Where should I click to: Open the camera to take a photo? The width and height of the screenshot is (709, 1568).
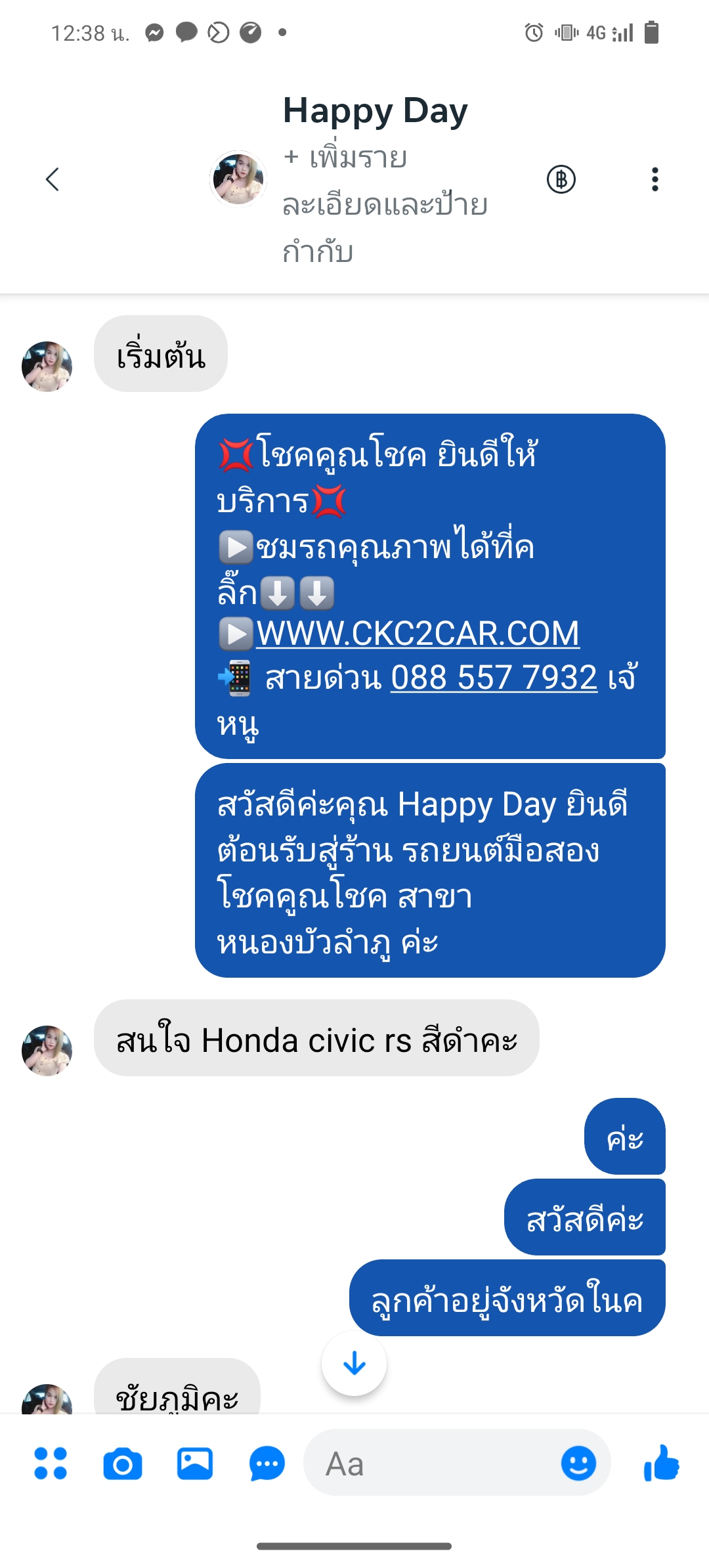(123, 1463)
